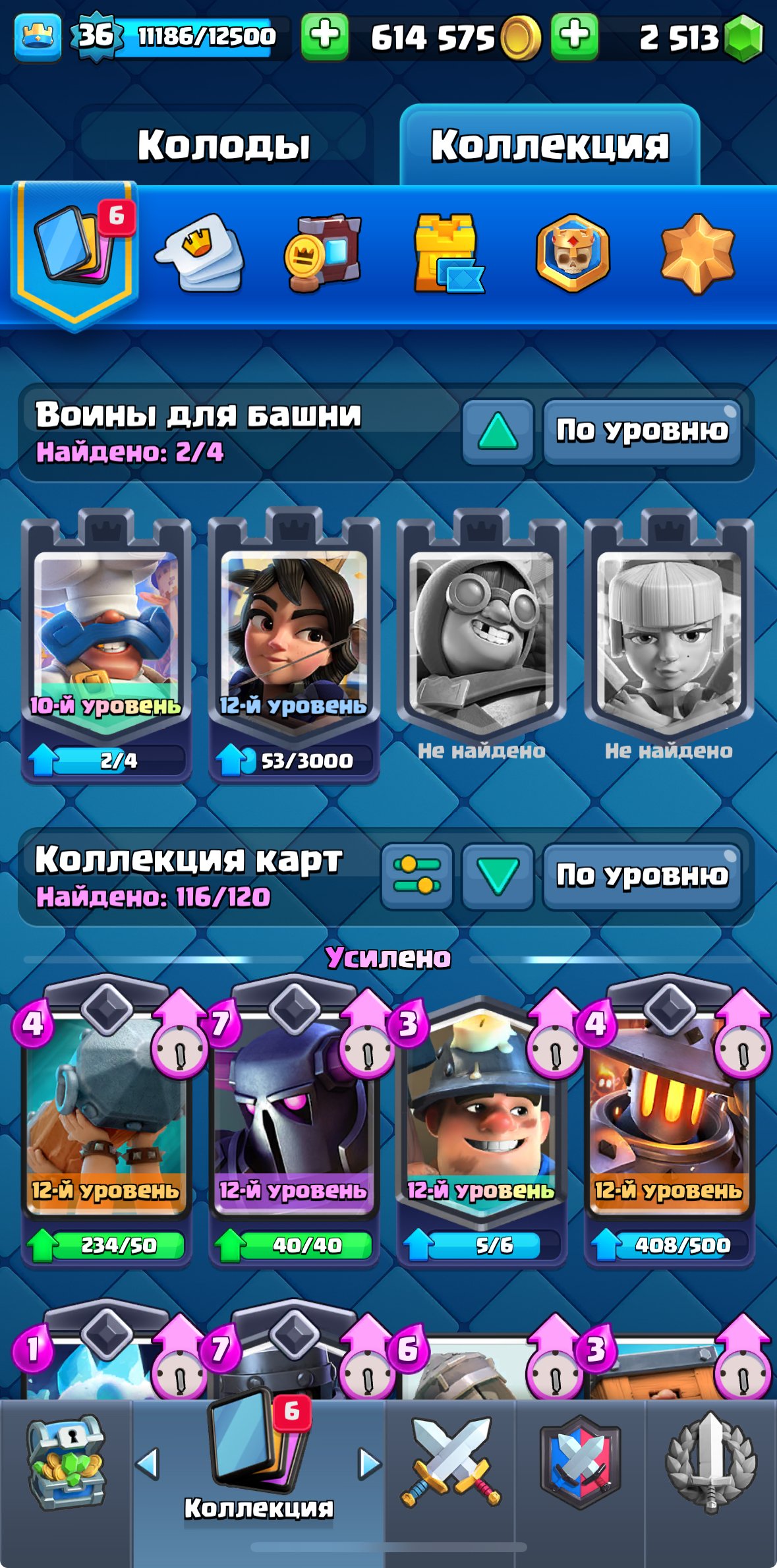Open card collection filter settings
This screenshot has height=1568, width=777.
tap(417, 876)
